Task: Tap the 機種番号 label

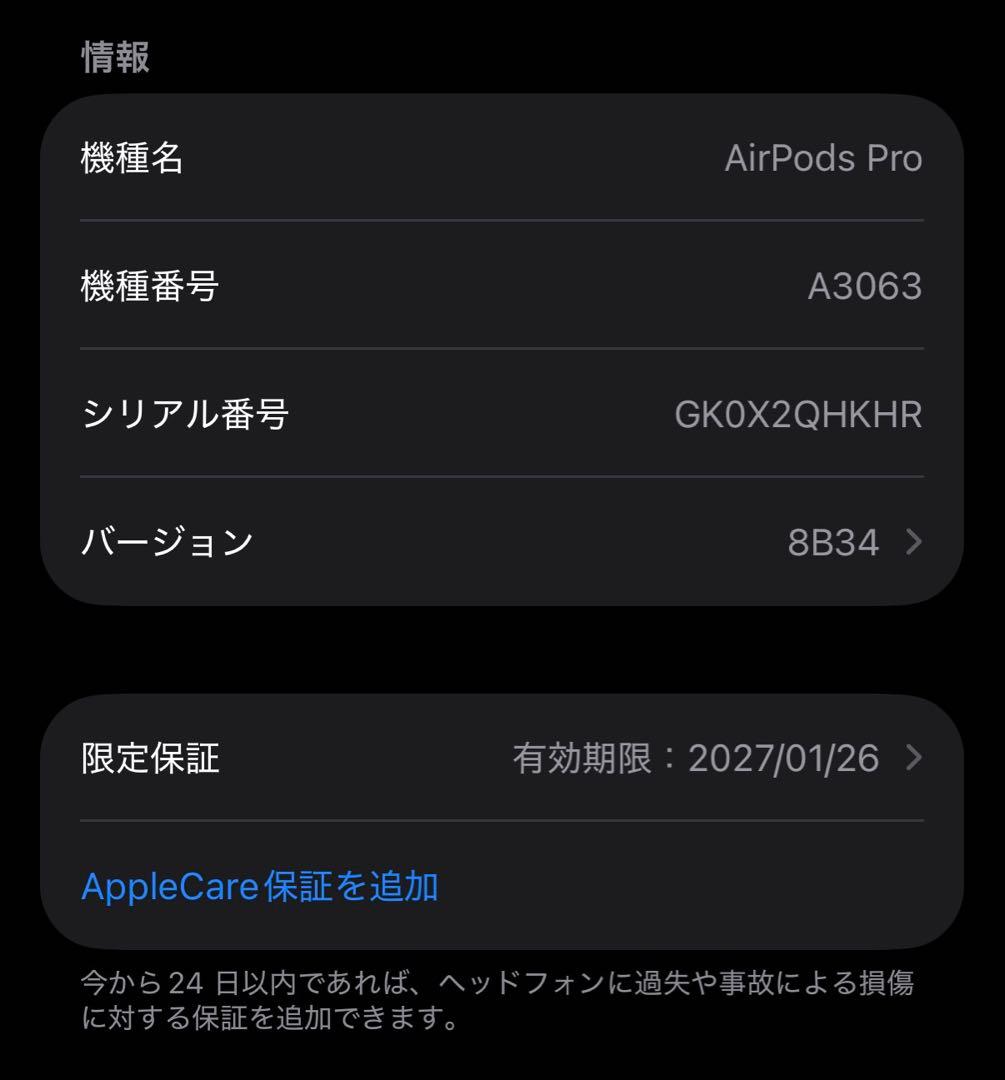Action: point(150,285)
